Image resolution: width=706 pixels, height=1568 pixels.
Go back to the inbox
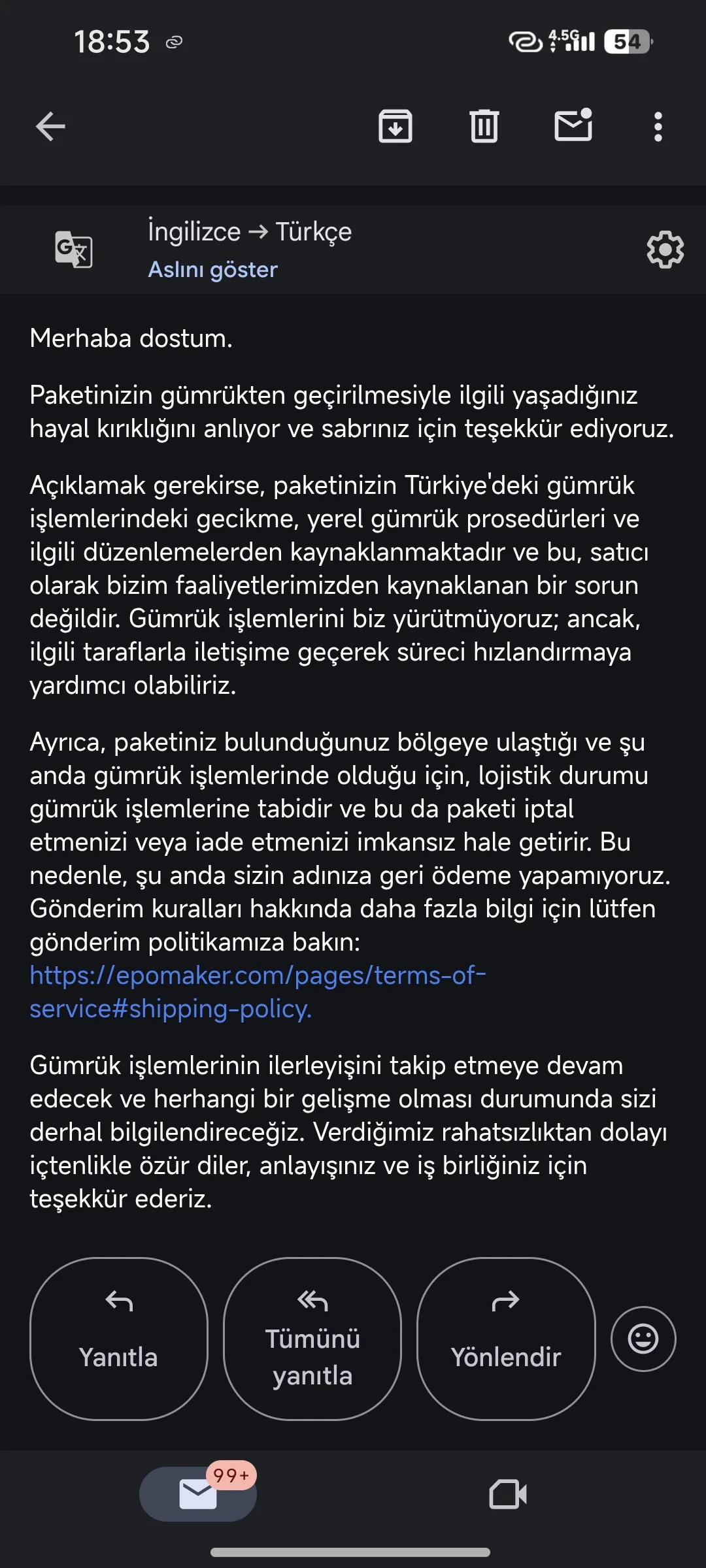coord(50,127)
